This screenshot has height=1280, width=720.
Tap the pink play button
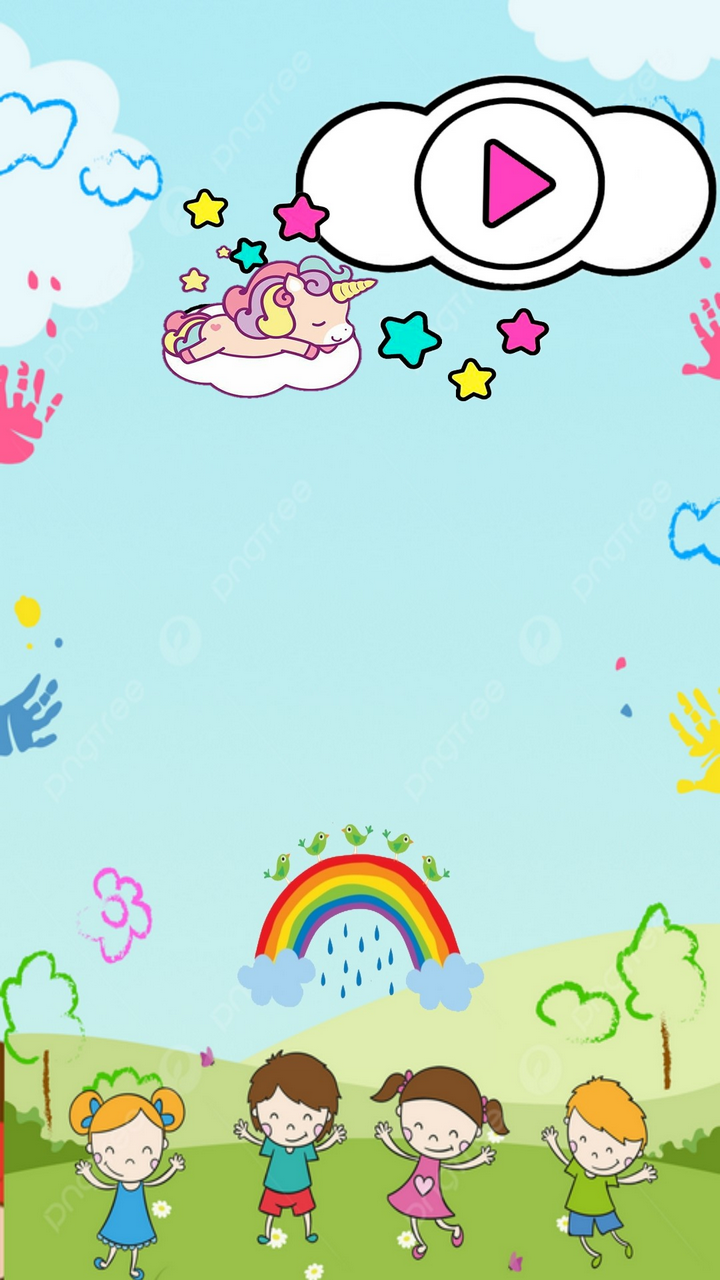(511, 183)
